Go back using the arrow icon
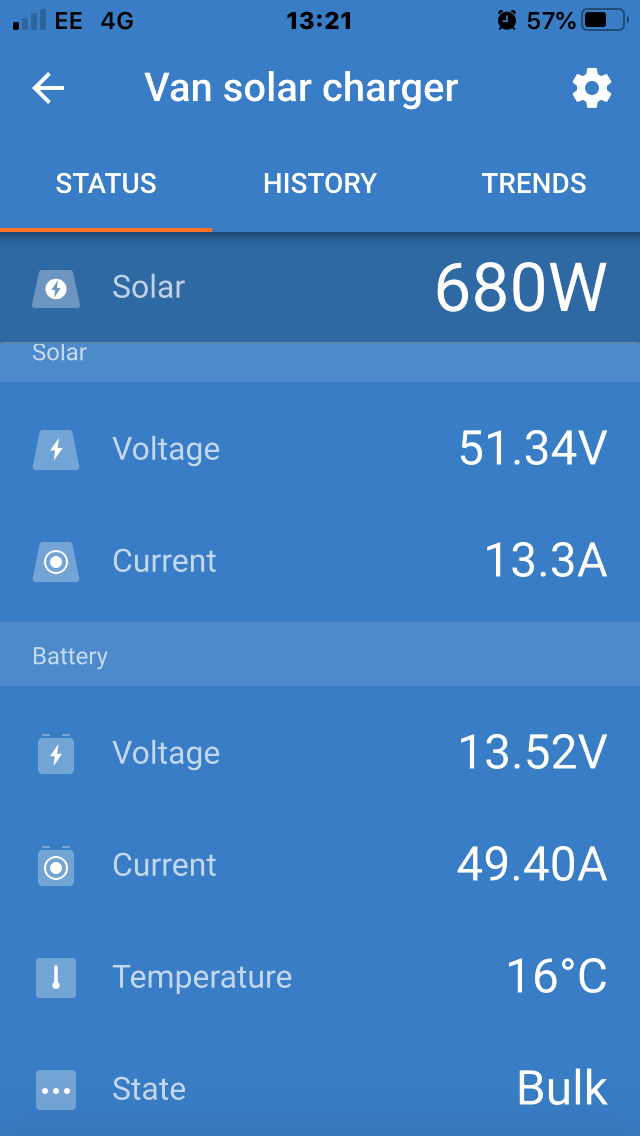This screenshot has height=1136, width=640. click(49, 88)
